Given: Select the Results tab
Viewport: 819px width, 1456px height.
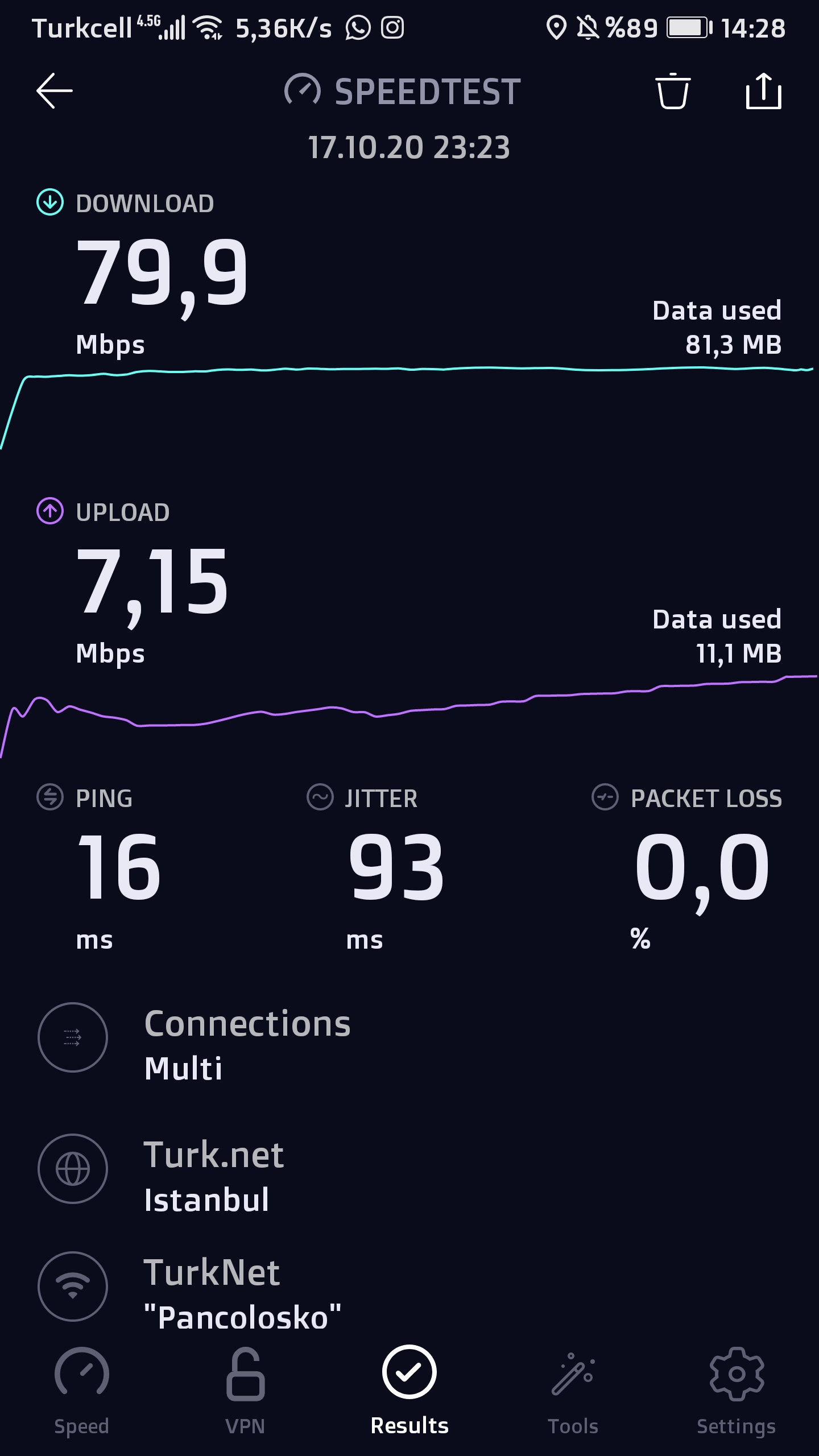Looking at the screenshot, I should coord(409,1390).
